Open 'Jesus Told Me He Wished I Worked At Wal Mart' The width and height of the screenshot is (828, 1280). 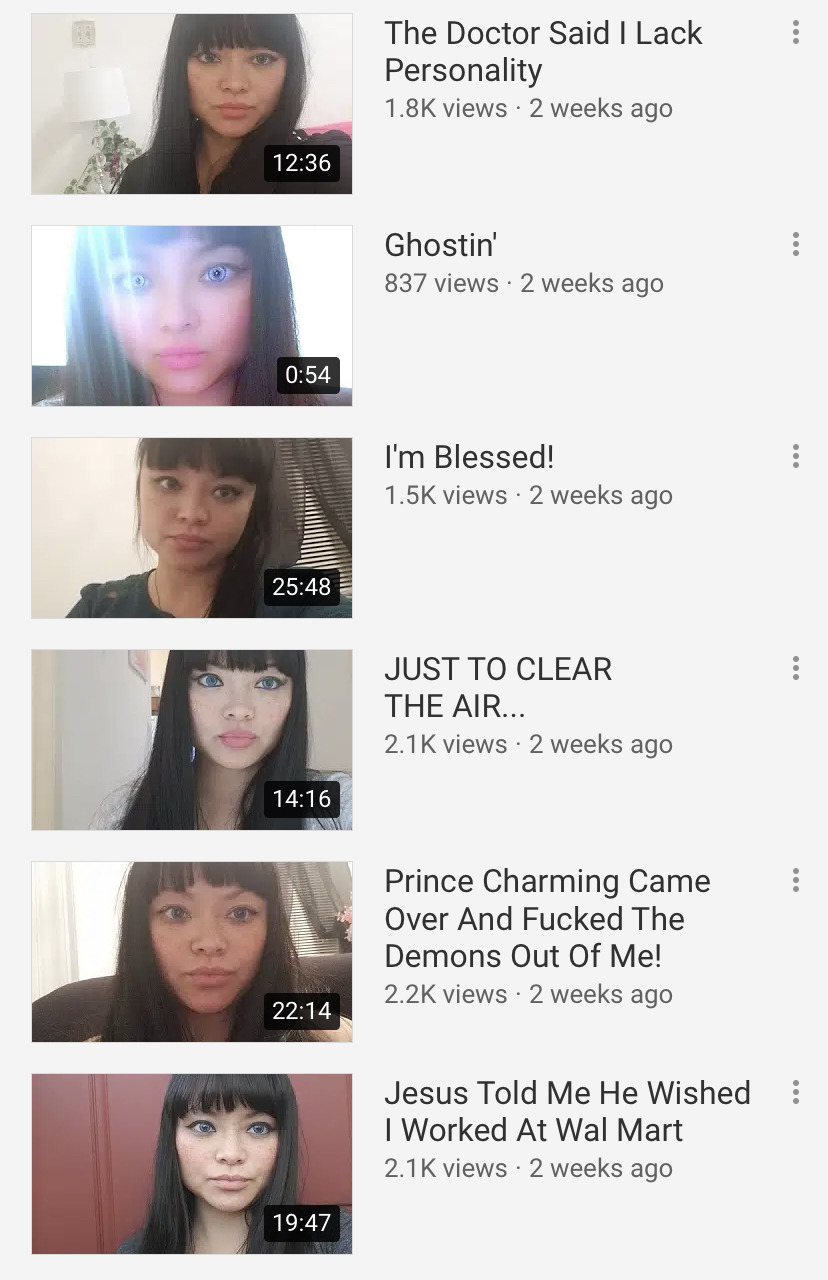(192, 1164)
